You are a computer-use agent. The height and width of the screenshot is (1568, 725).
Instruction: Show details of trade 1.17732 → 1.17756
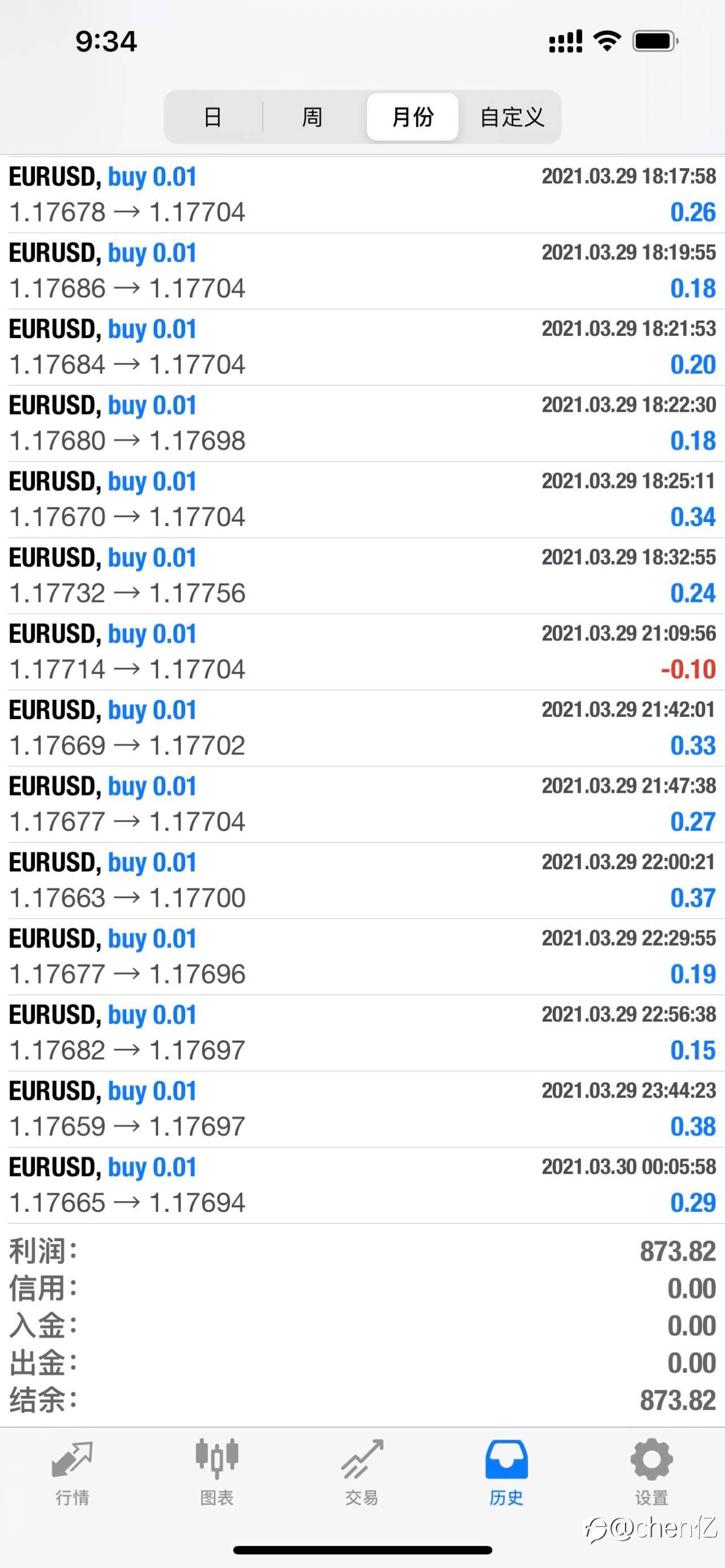click(362, 575)
